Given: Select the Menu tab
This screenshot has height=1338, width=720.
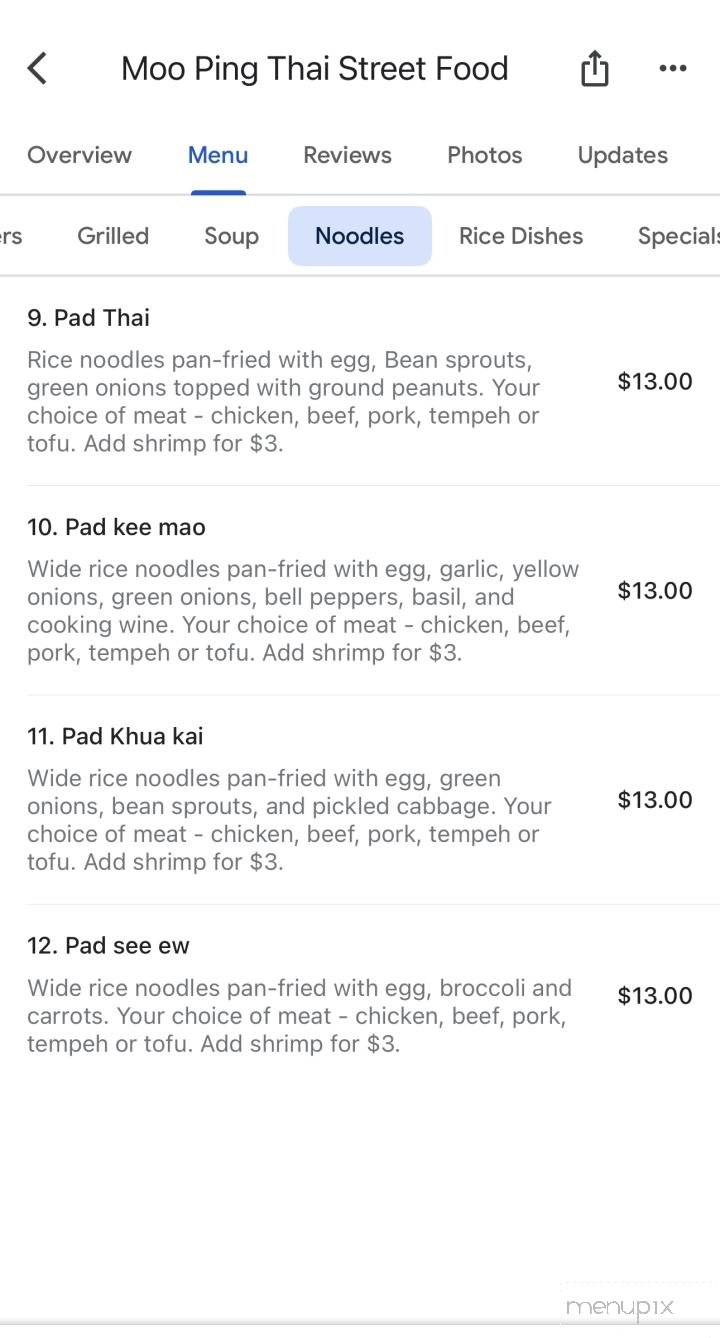Looking at the screenshot, I should coord(218,155).
